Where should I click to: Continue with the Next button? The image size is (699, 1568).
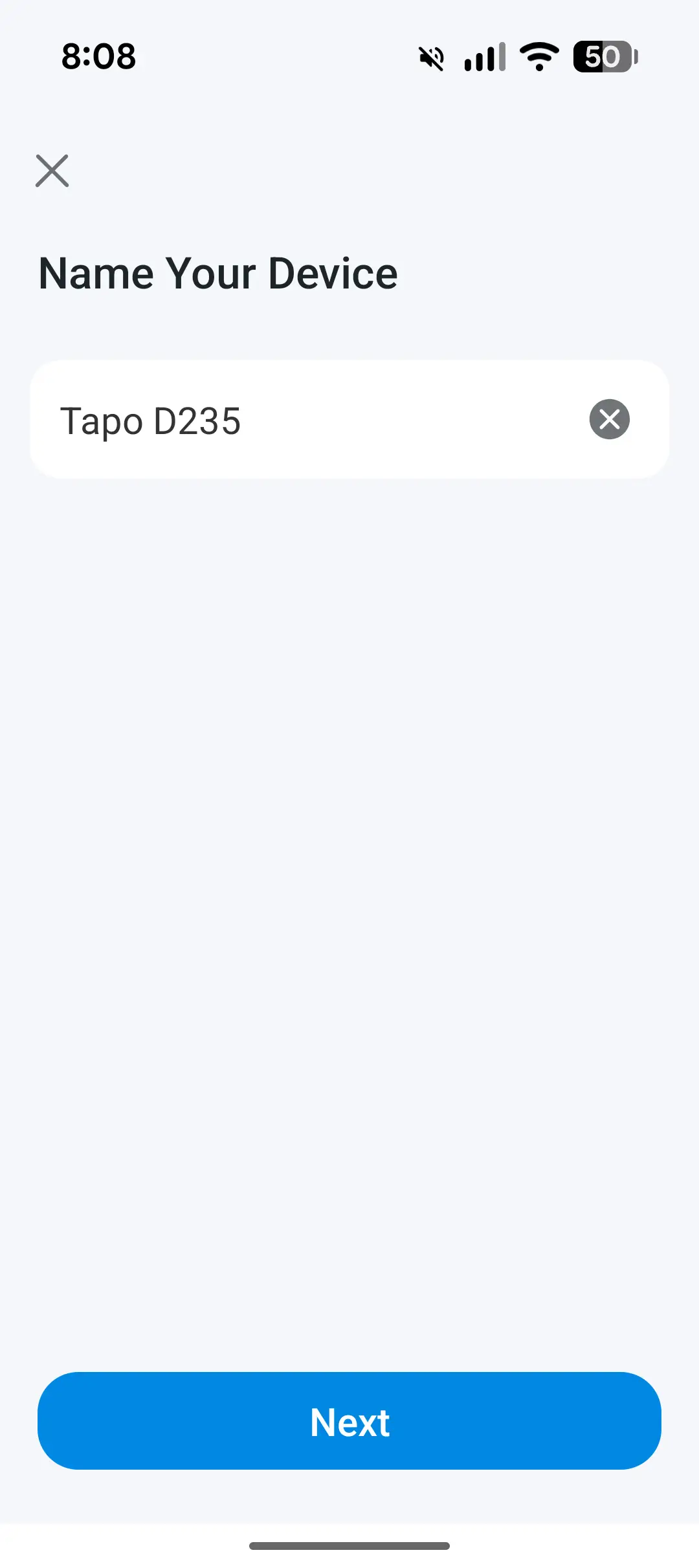349,1421
